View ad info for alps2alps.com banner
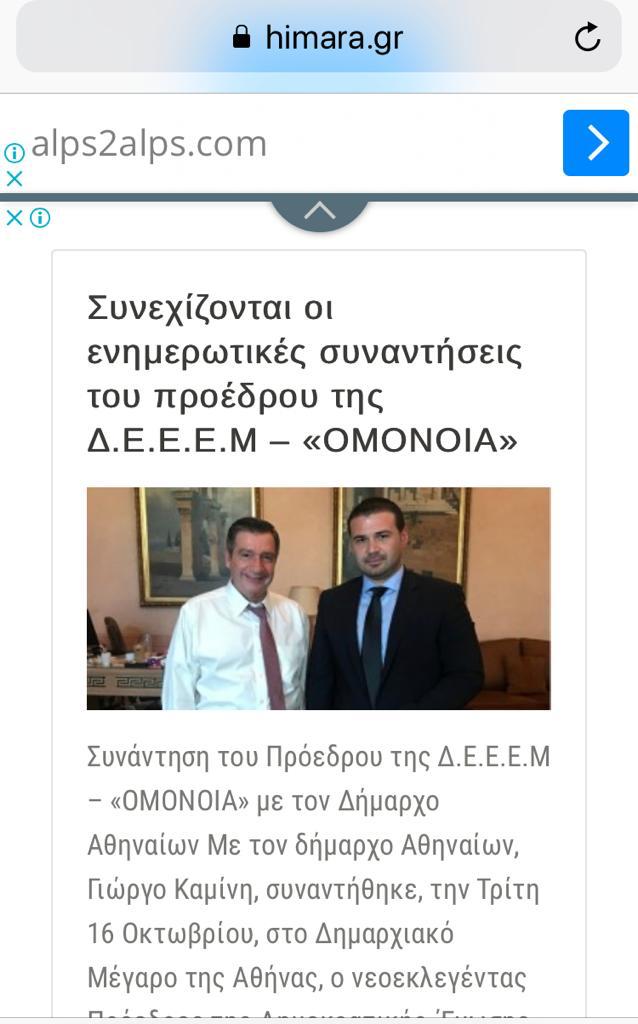638x1024 pixels. 14,153
